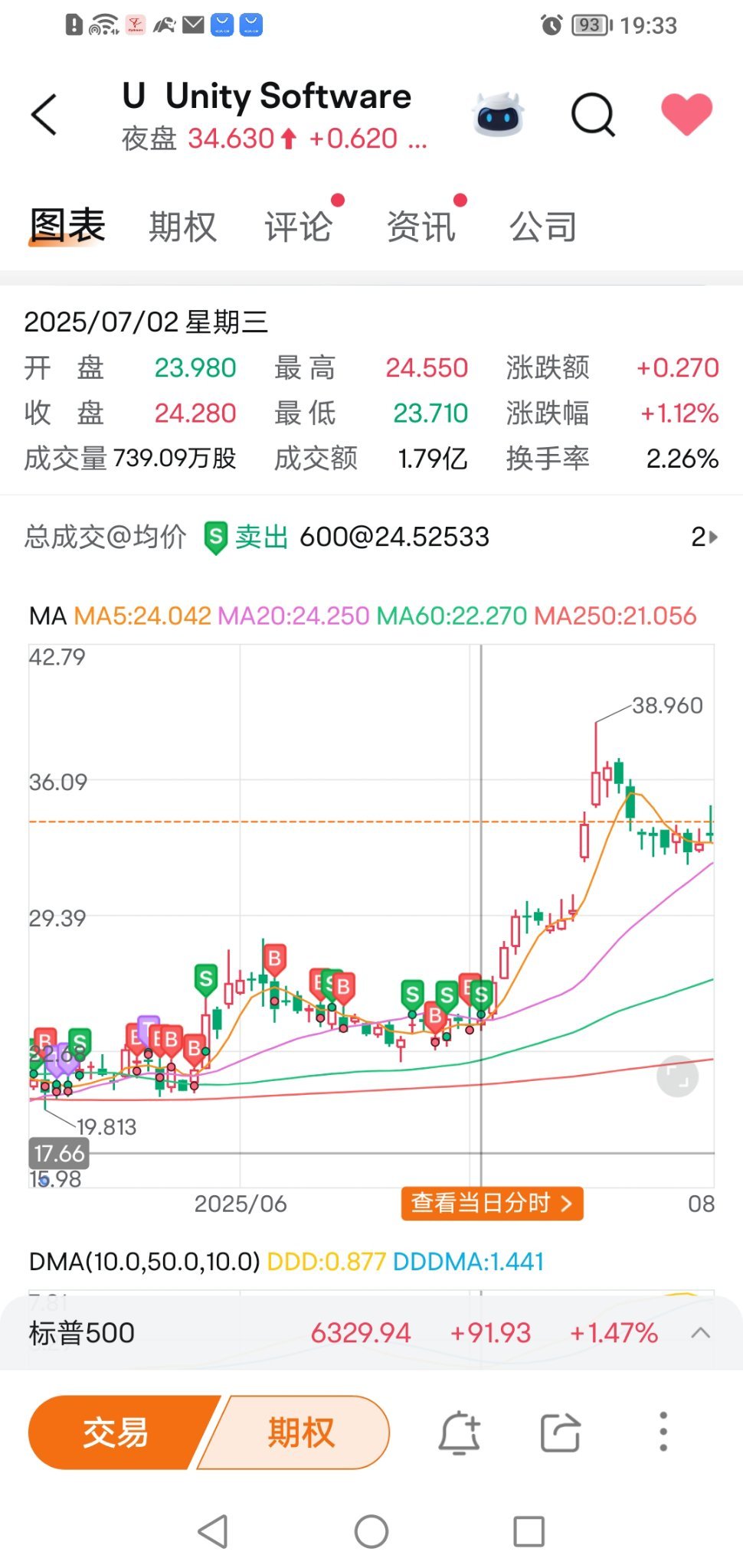Viewport: 743px width, 1568px height.
Task: Expand the 标普500 index bar
Action: pyautogui.click(x=700, y=1333)
